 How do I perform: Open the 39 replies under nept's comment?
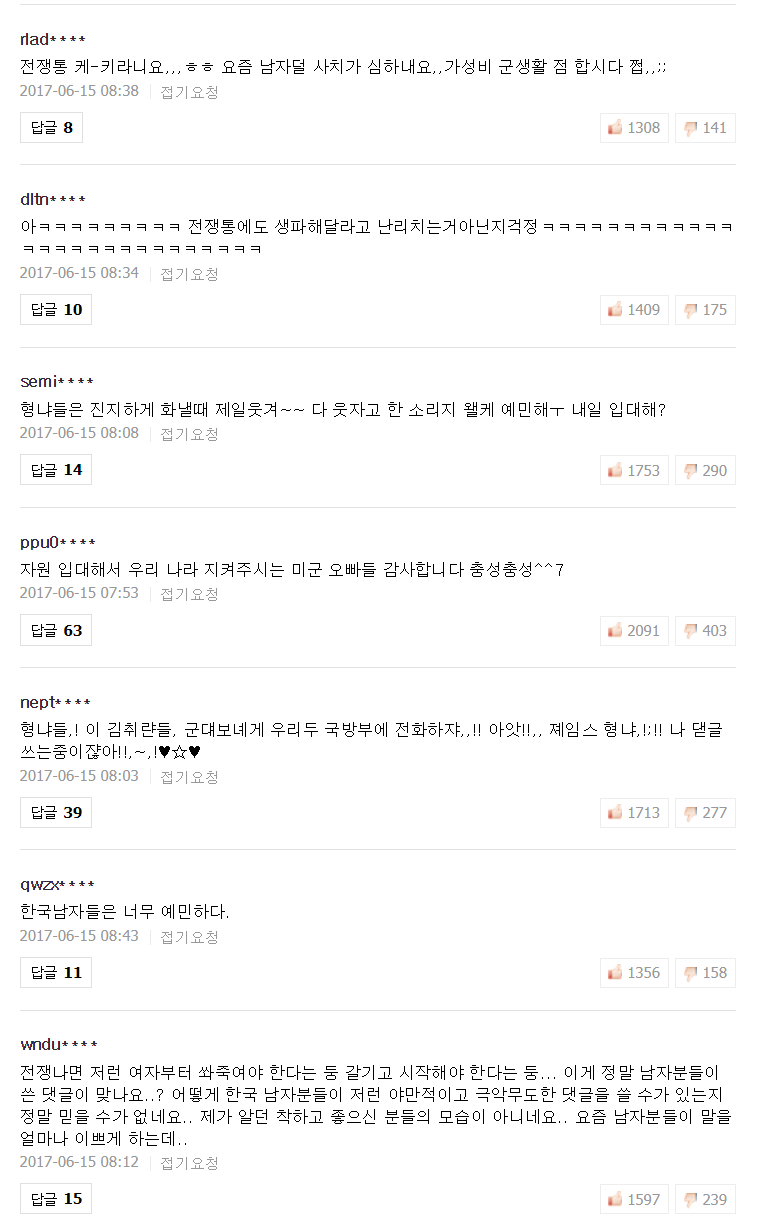click(56, 813)
